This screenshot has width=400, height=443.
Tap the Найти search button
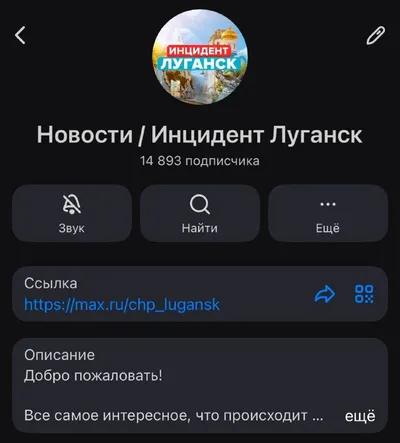click(200, 213)
